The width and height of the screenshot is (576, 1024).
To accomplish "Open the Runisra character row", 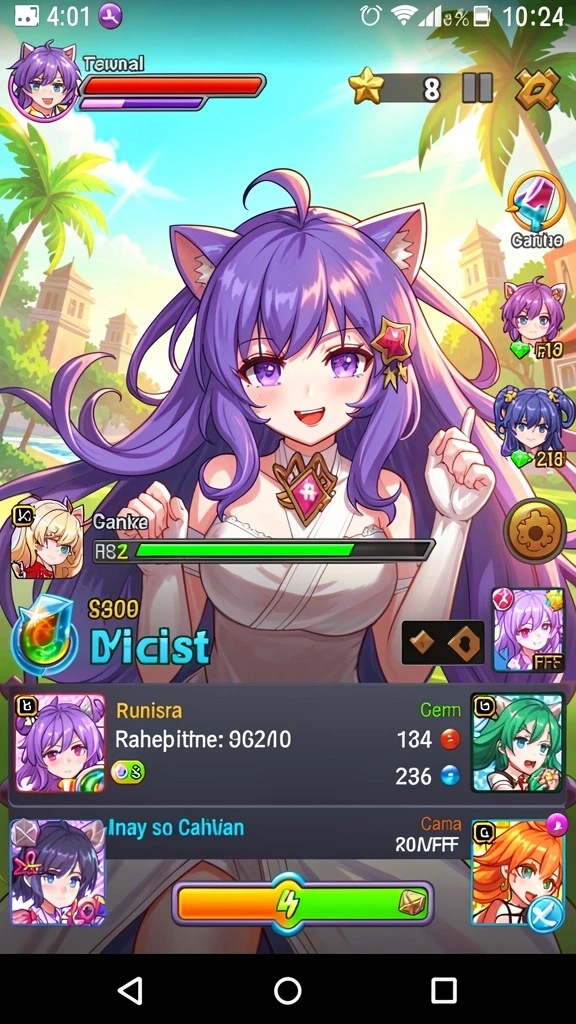I will pyautogui.click(x=287, y=744).
